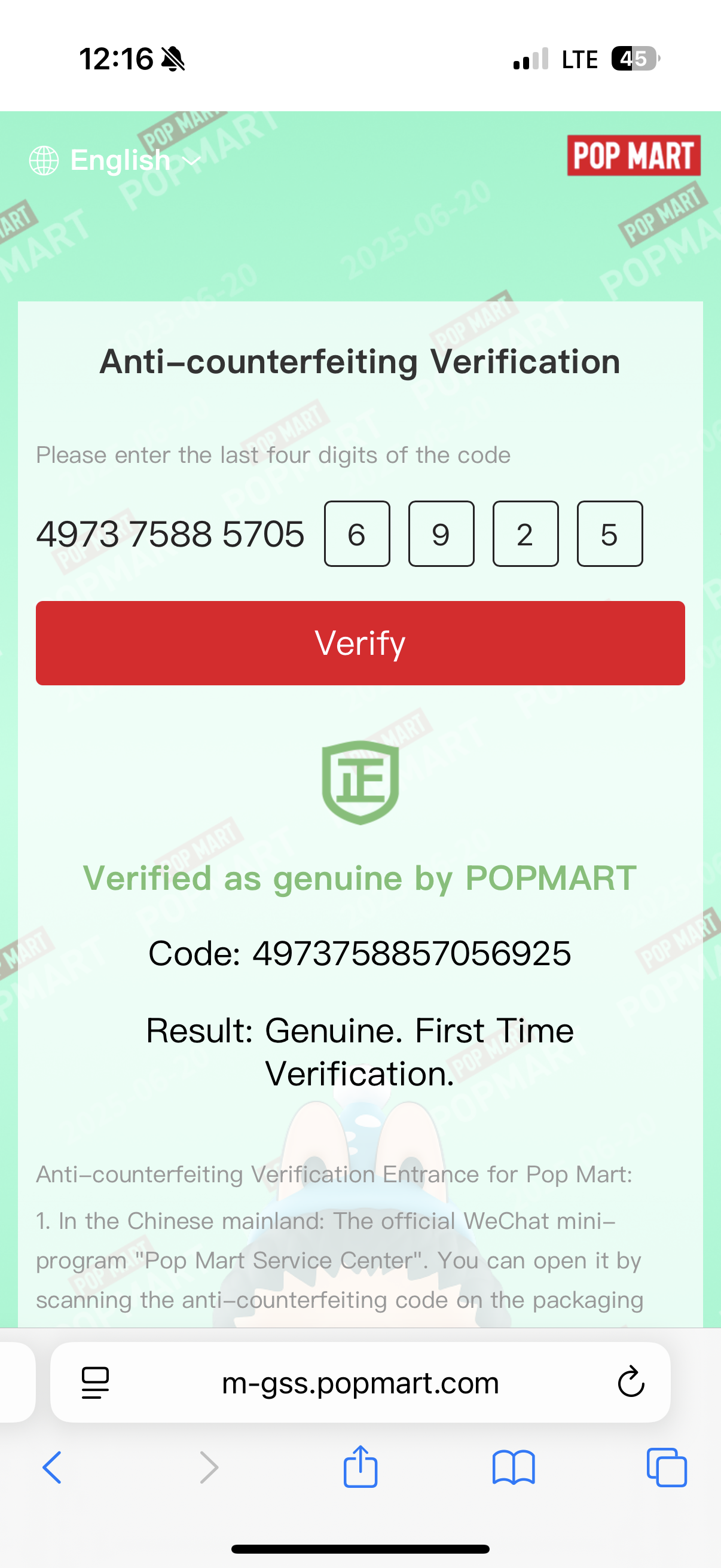
Task: Show all open browser tabs
Action: (x=666, y=1467)
